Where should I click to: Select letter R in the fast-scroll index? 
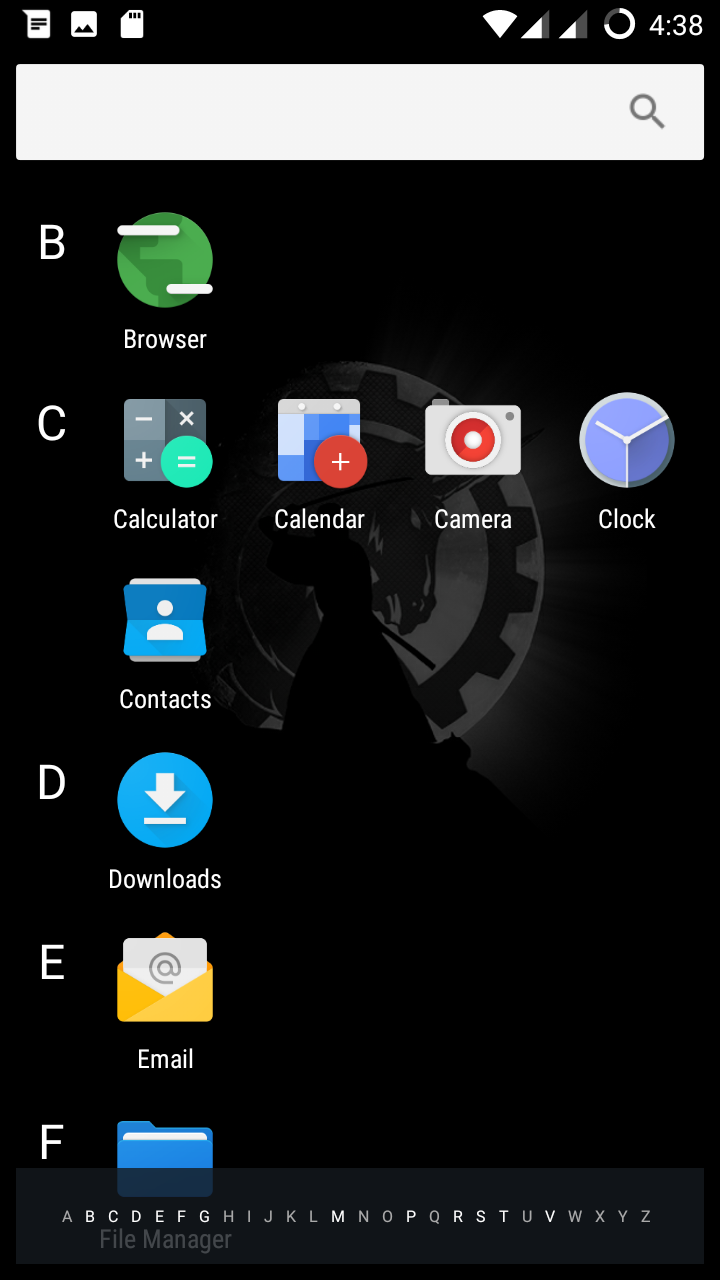point(458,1216)
